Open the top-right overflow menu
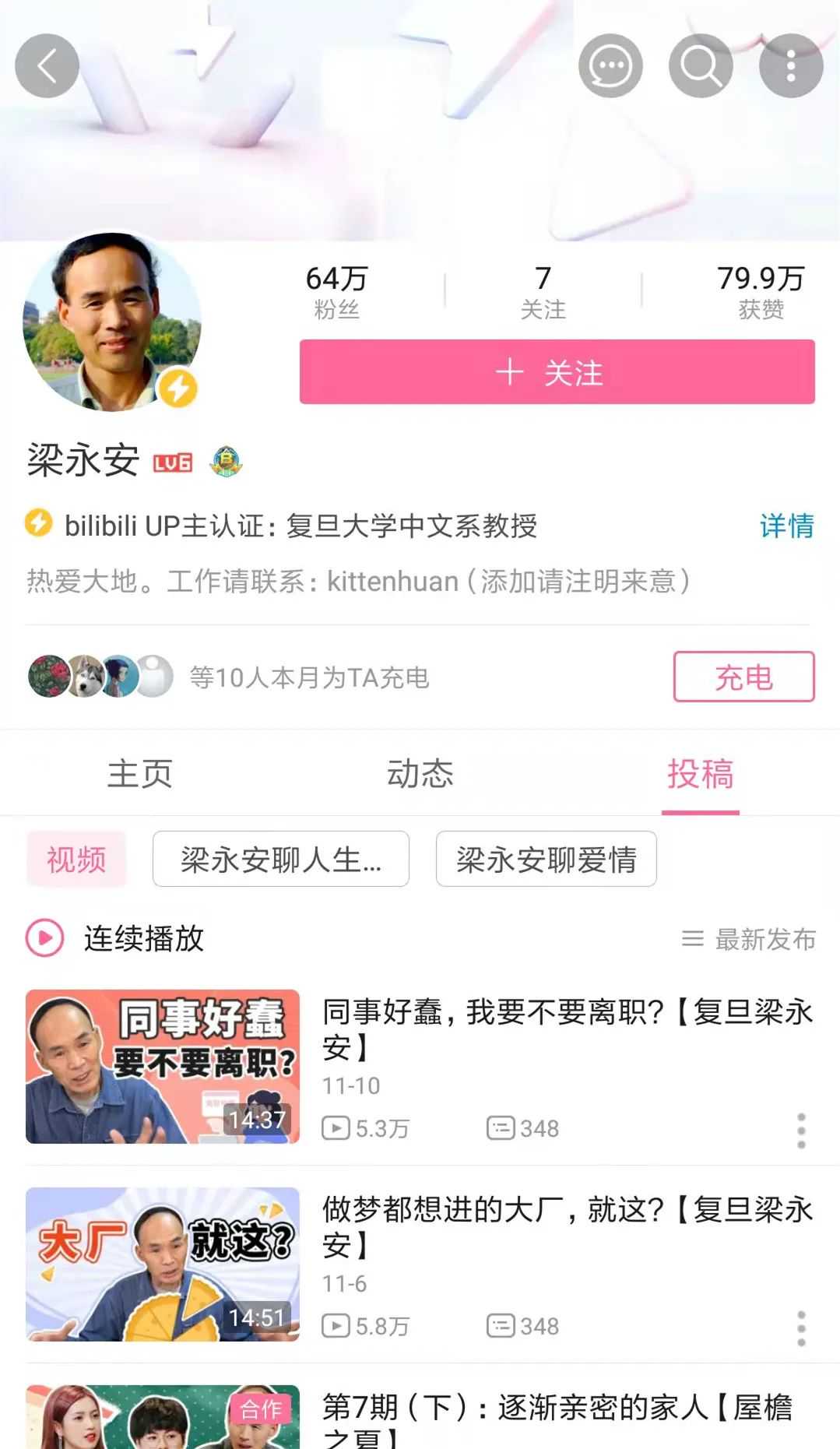This screenshot has height=1449, width=840. [790, 66]
